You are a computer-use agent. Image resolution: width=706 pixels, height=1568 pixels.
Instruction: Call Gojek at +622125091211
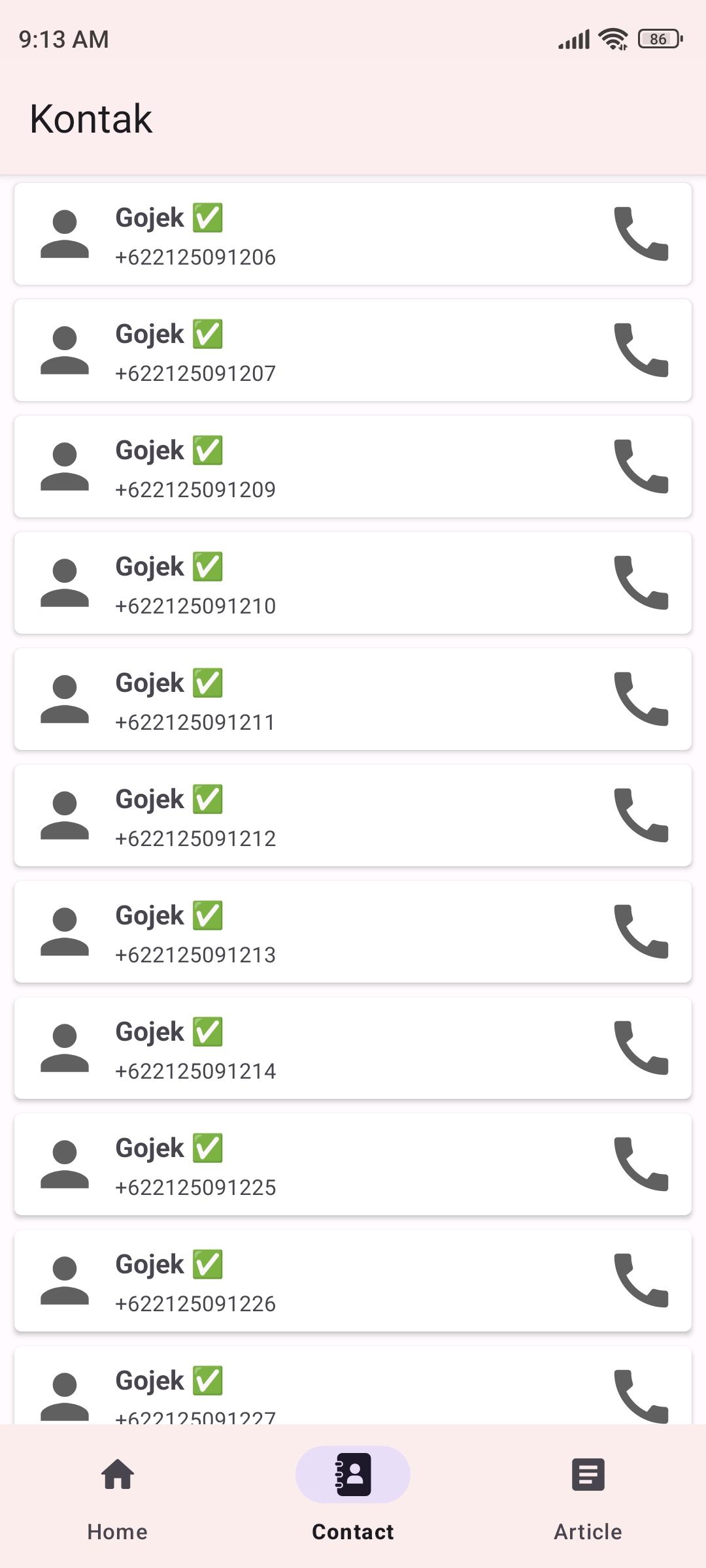click(641, 699)
